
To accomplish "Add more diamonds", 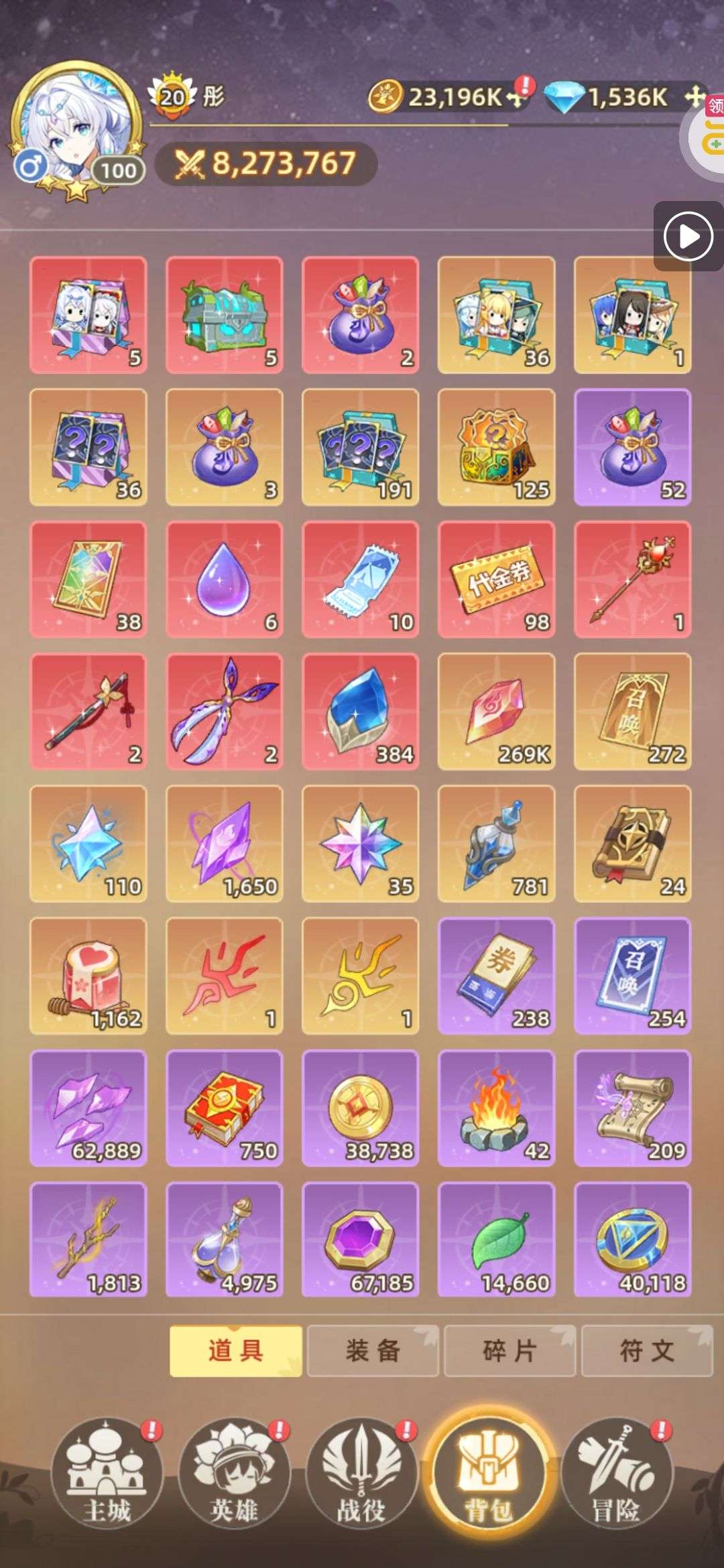I will pos(695,96).
